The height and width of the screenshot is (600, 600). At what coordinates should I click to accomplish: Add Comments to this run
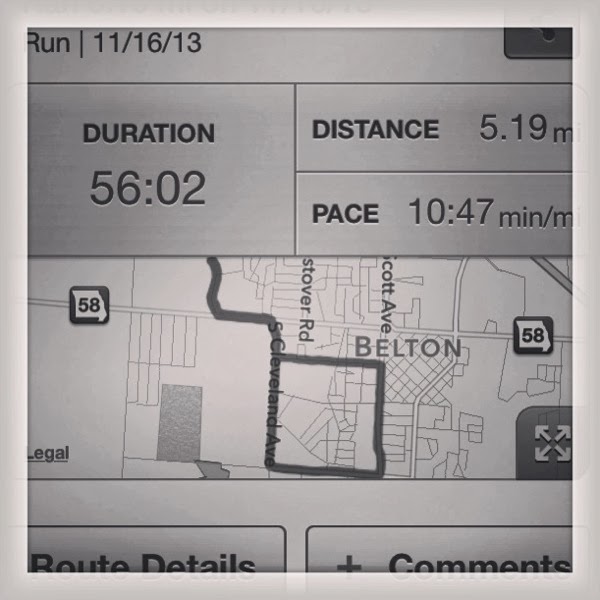pos(440,560)
